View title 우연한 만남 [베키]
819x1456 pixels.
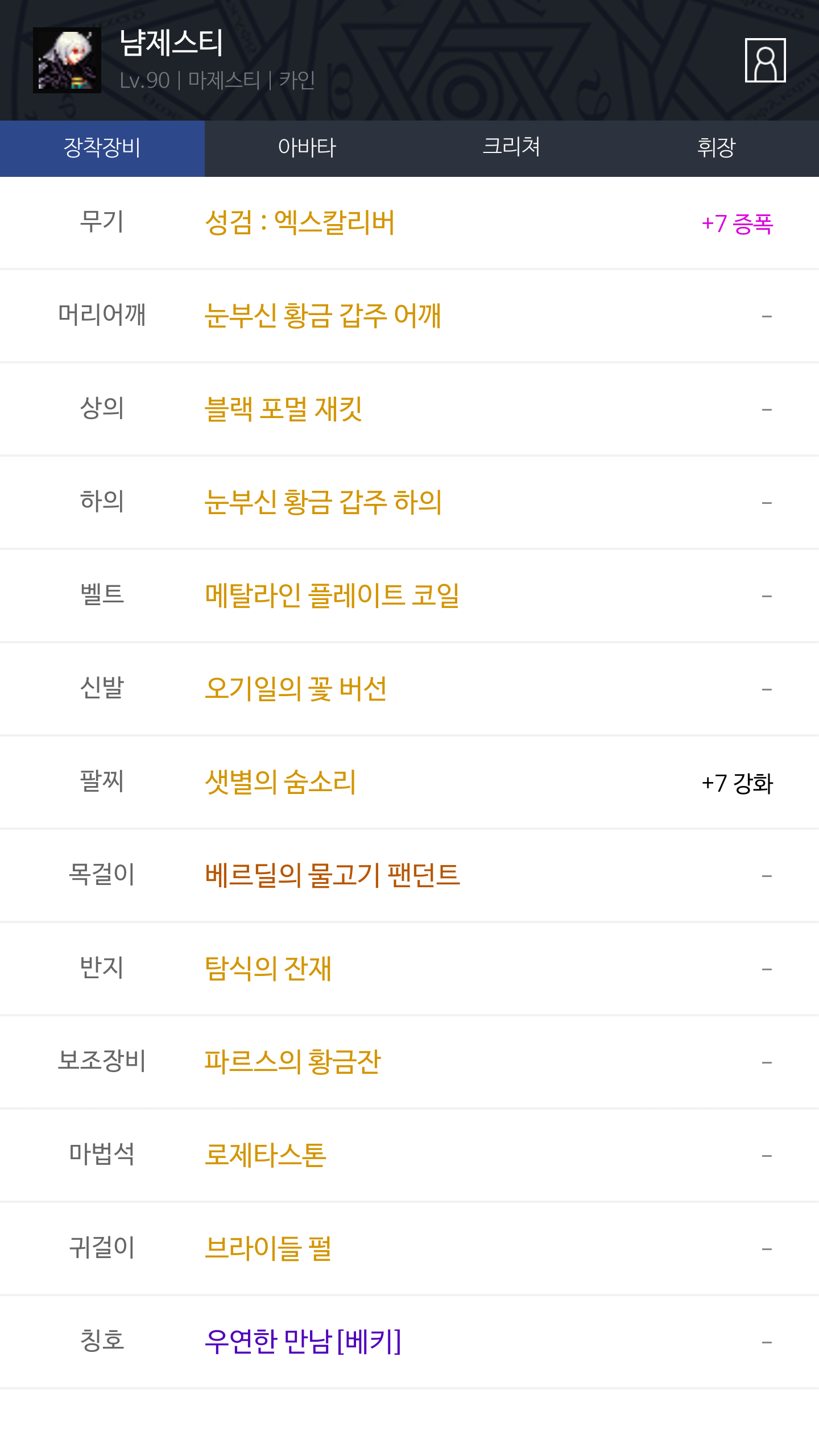[x=303, y=1342]
